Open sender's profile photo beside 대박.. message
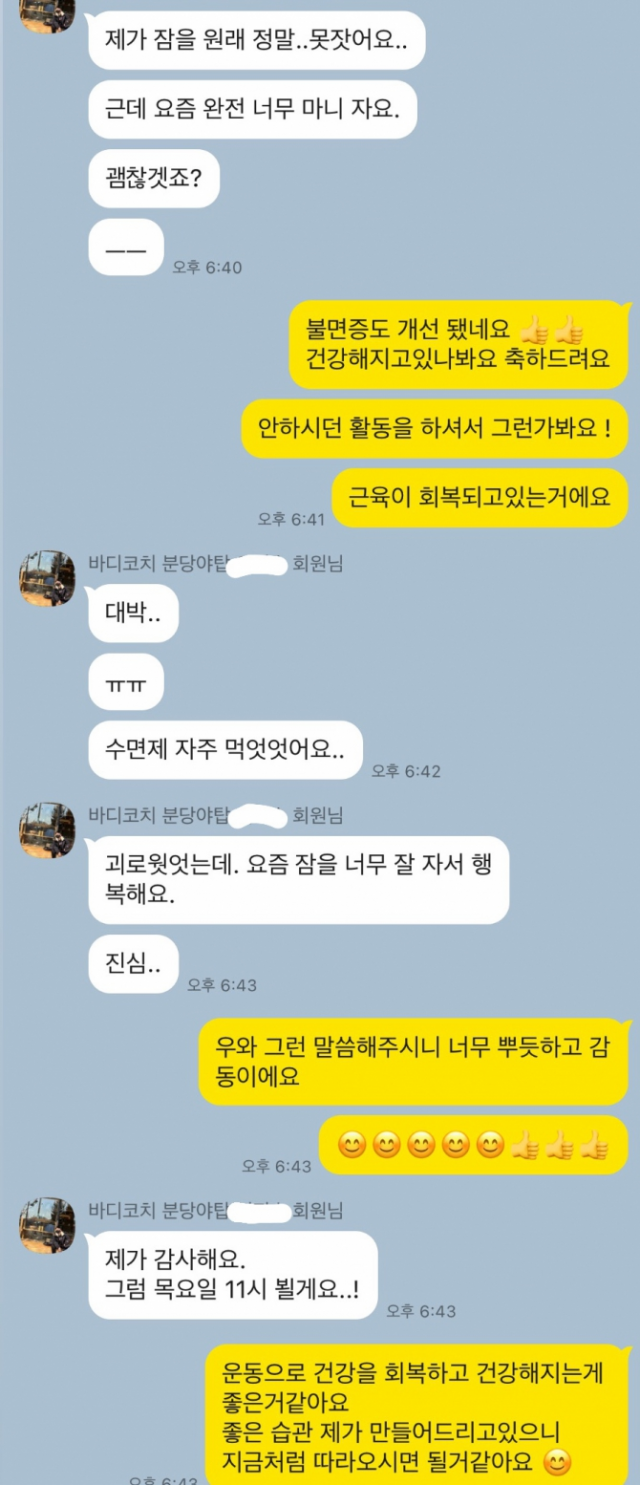 47,578
